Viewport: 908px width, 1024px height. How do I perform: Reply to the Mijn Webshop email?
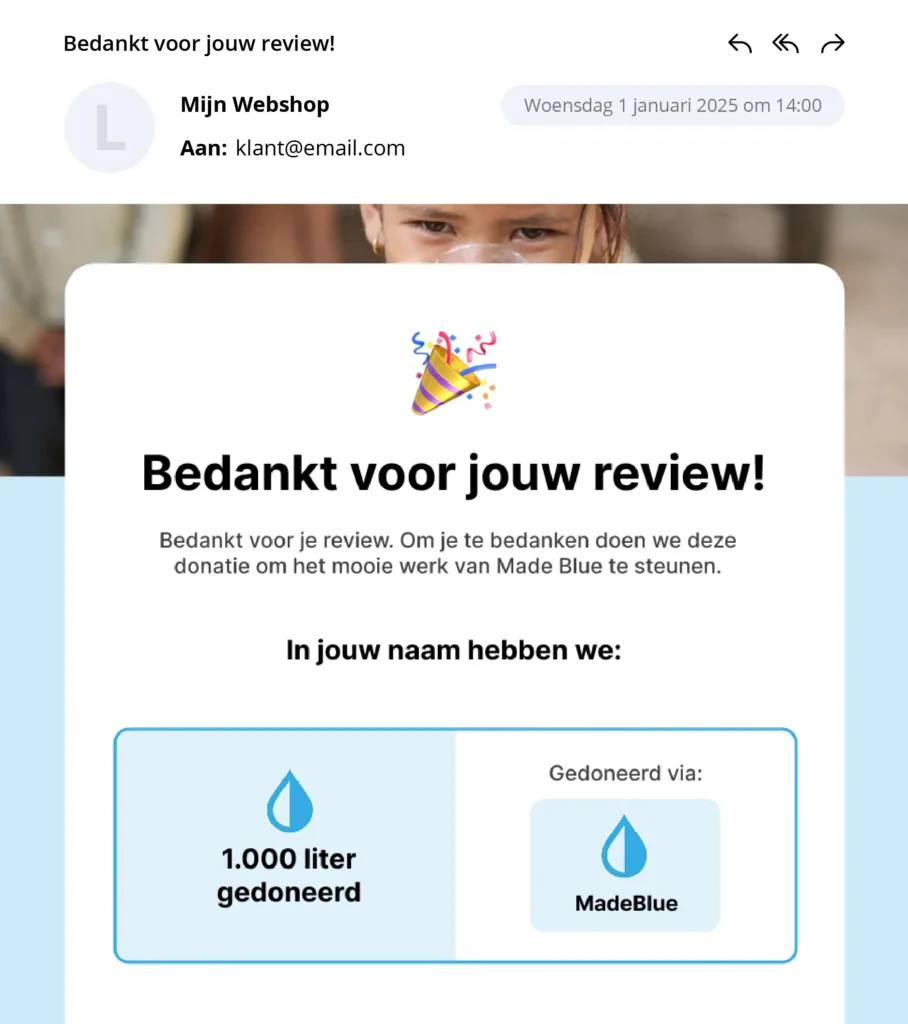tap(739, 44)
